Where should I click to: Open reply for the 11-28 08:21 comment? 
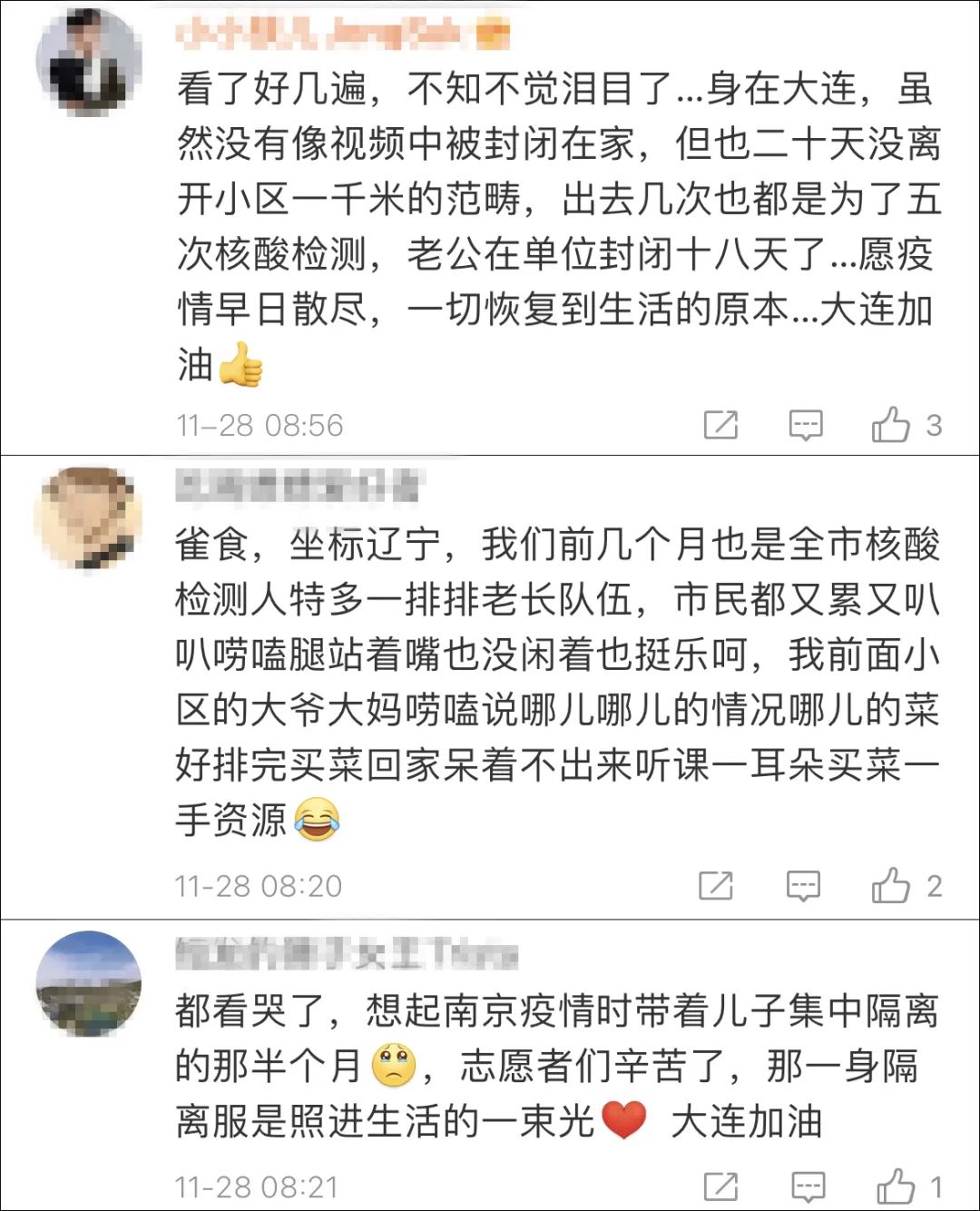coord(808,1186)
